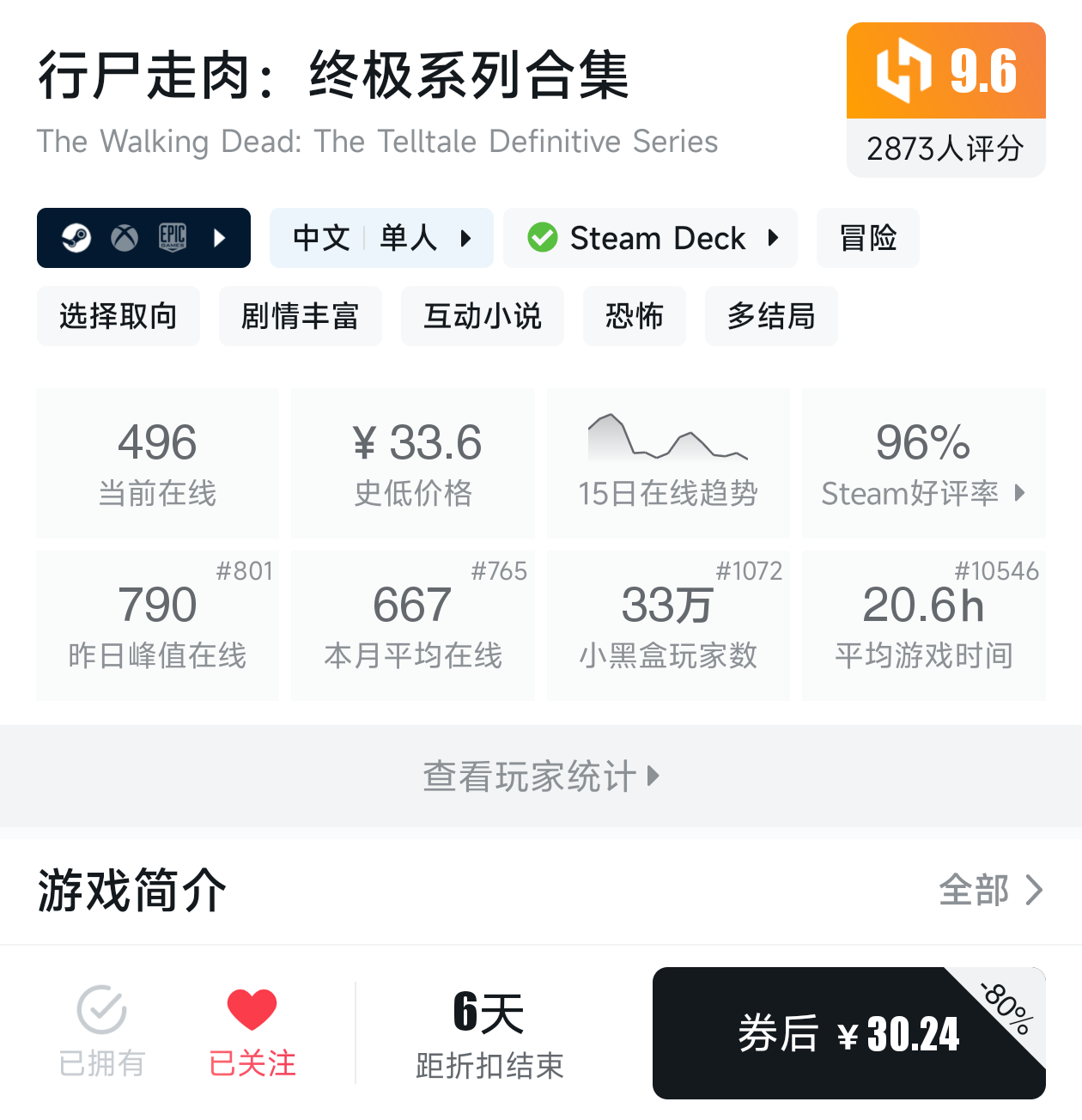Open the 中文单人 language dropdown arrow
The height and width of the screenshot is (1120, 1082).
tap(465, 238)
